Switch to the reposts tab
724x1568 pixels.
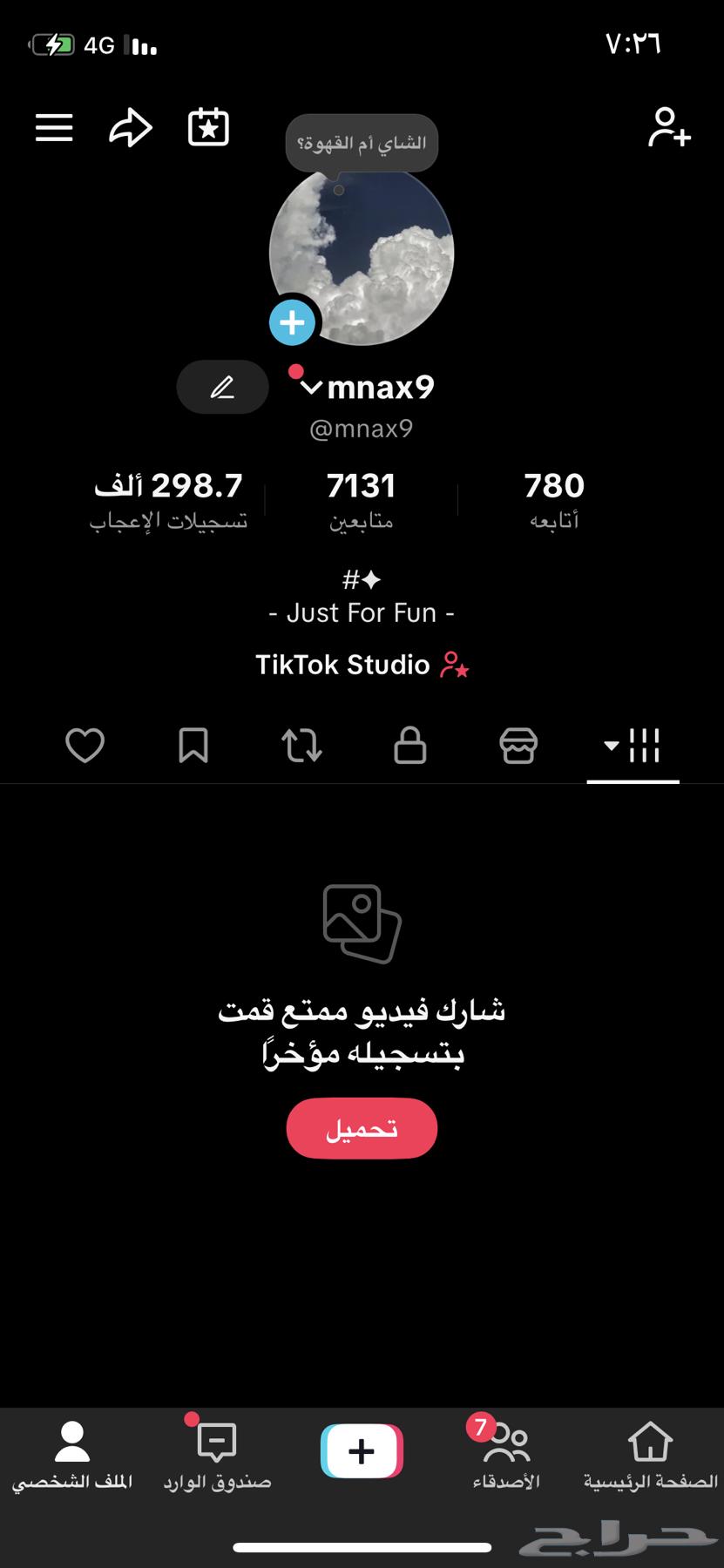(301, 746)
